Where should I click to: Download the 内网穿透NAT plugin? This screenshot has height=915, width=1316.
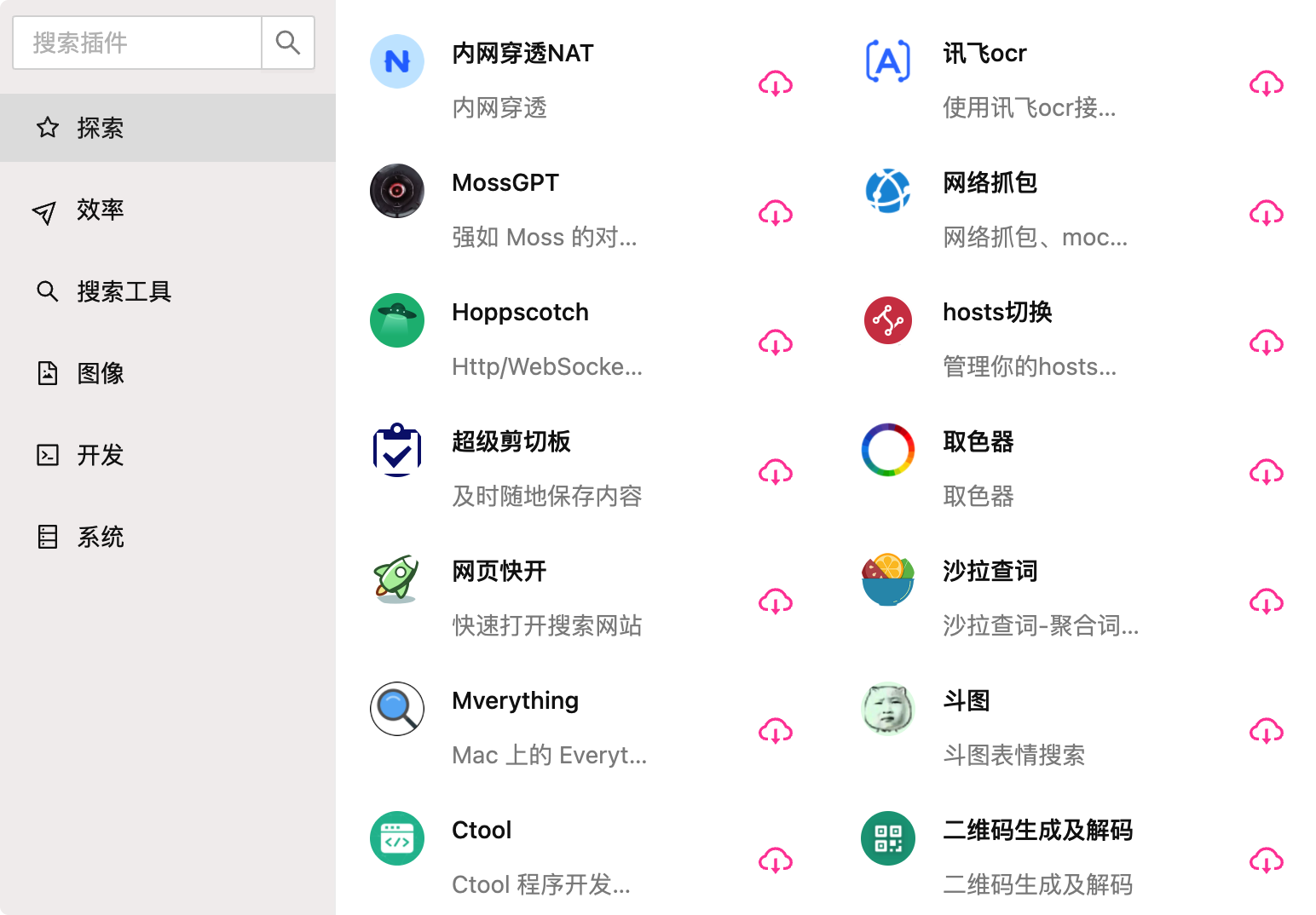pyautogui.click(x=775, y=83)
